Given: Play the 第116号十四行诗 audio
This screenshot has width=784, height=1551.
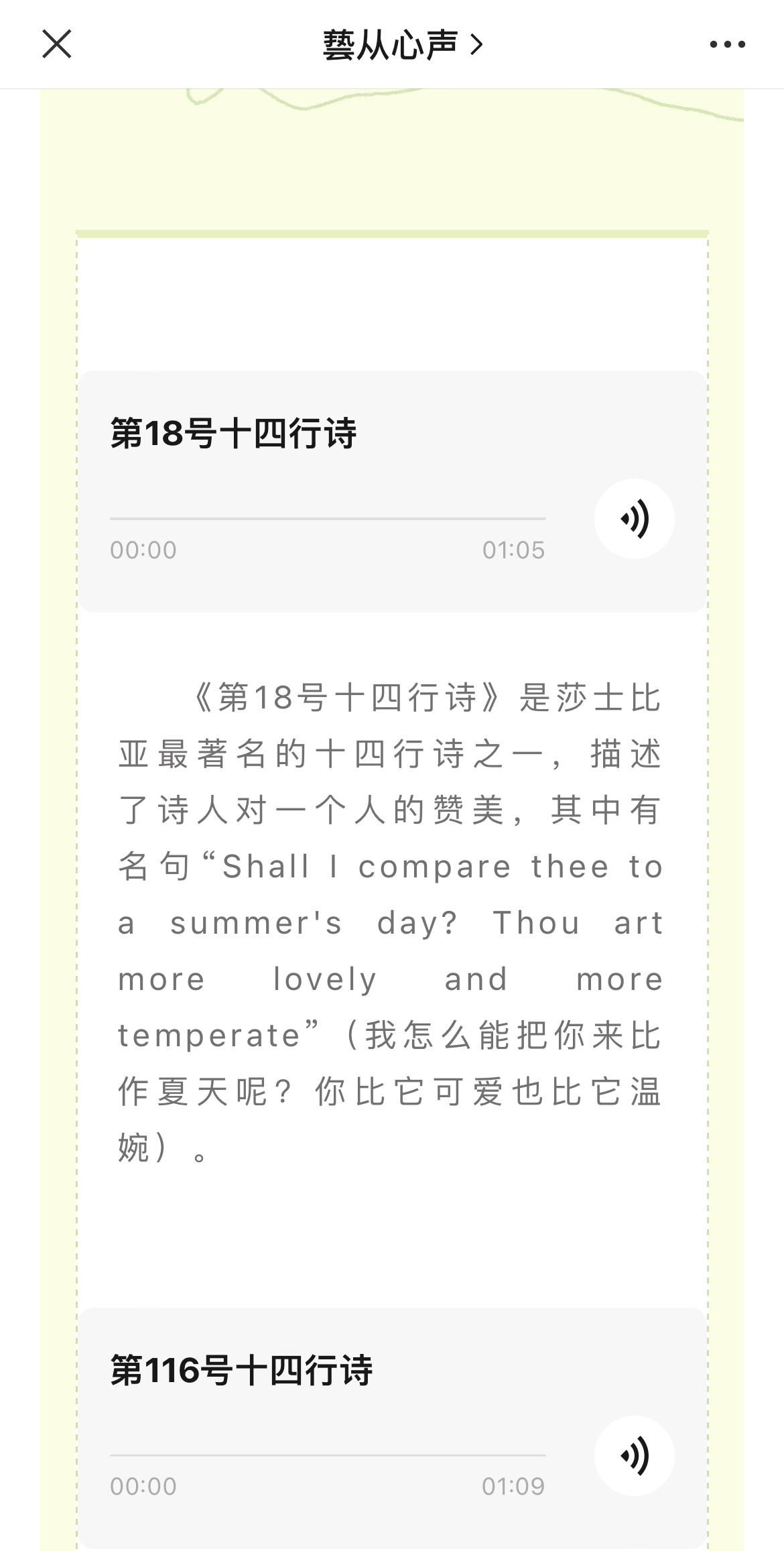Looking at the screenshot, I should point(634,1455).
